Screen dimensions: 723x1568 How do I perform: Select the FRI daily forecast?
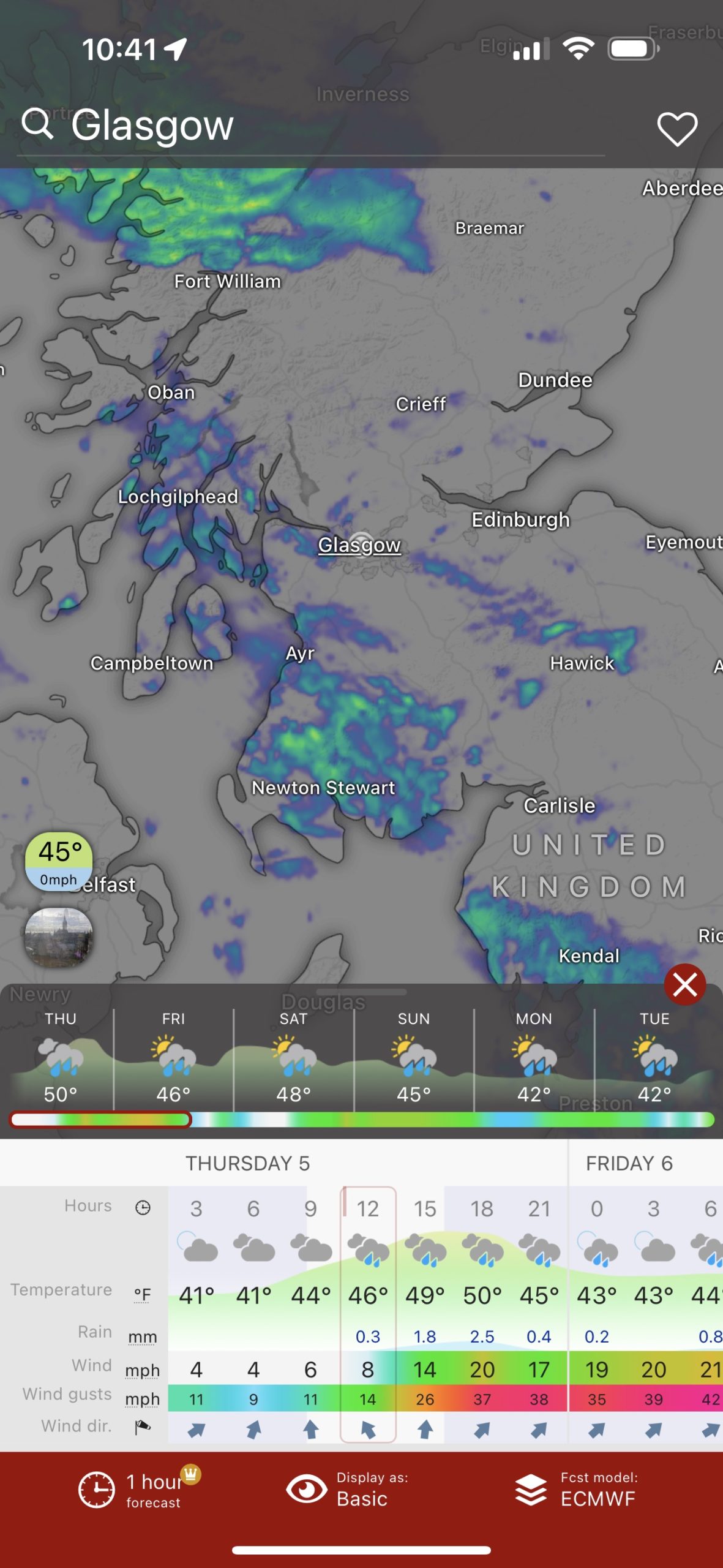pyautogui.click(x=173, y=1058)
